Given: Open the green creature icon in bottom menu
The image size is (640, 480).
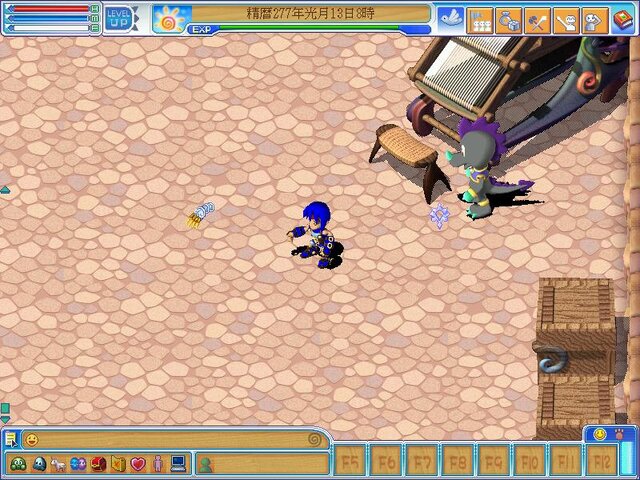Looking at the screenshot, I should (18, 464).
